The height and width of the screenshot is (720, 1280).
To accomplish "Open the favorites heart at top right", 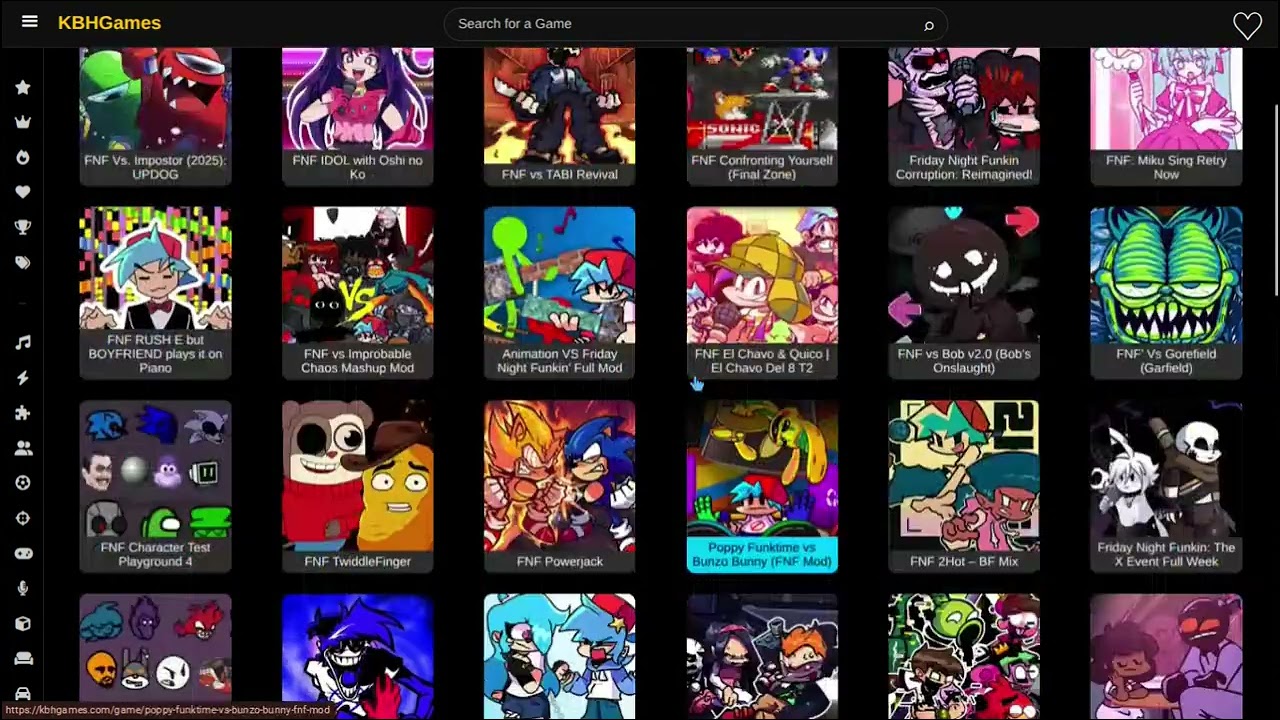I will click(x=1247, y=25).
